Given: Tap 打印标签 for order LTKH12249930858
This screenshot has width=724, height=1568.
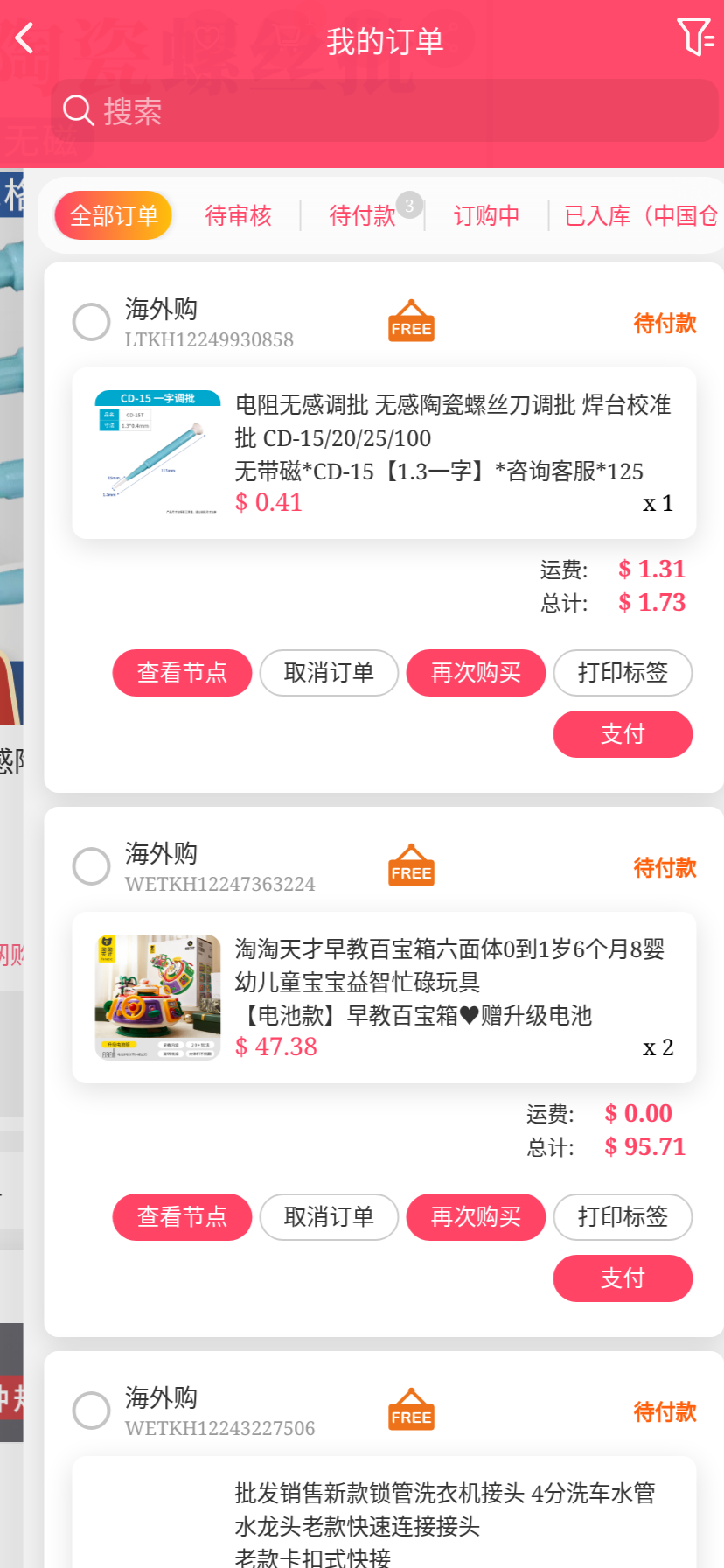Looking at the screenshot, I should (x=623, y=673).
